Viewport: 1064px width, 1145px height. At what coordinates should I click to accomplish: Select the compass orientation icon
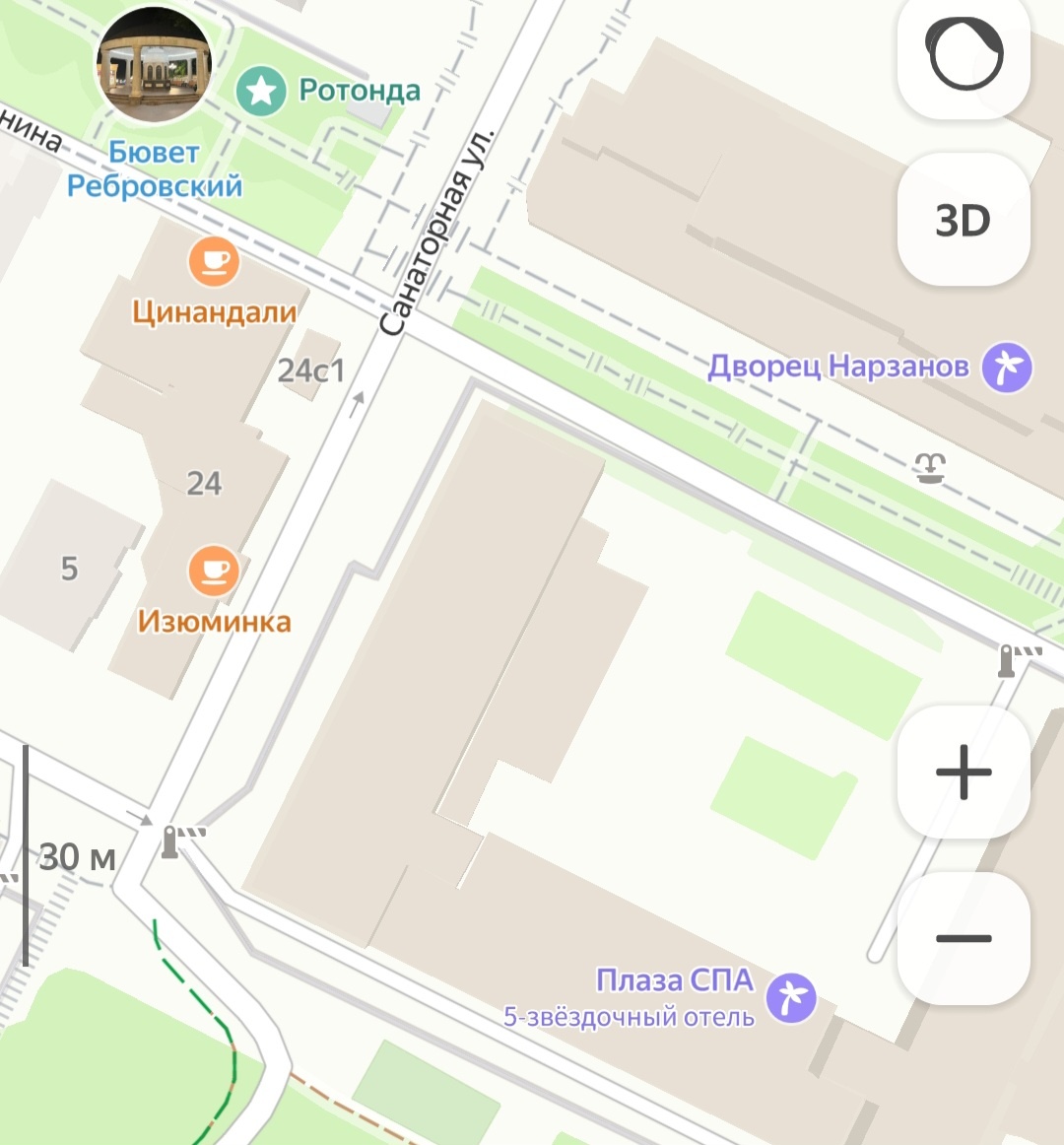(963, 56)
